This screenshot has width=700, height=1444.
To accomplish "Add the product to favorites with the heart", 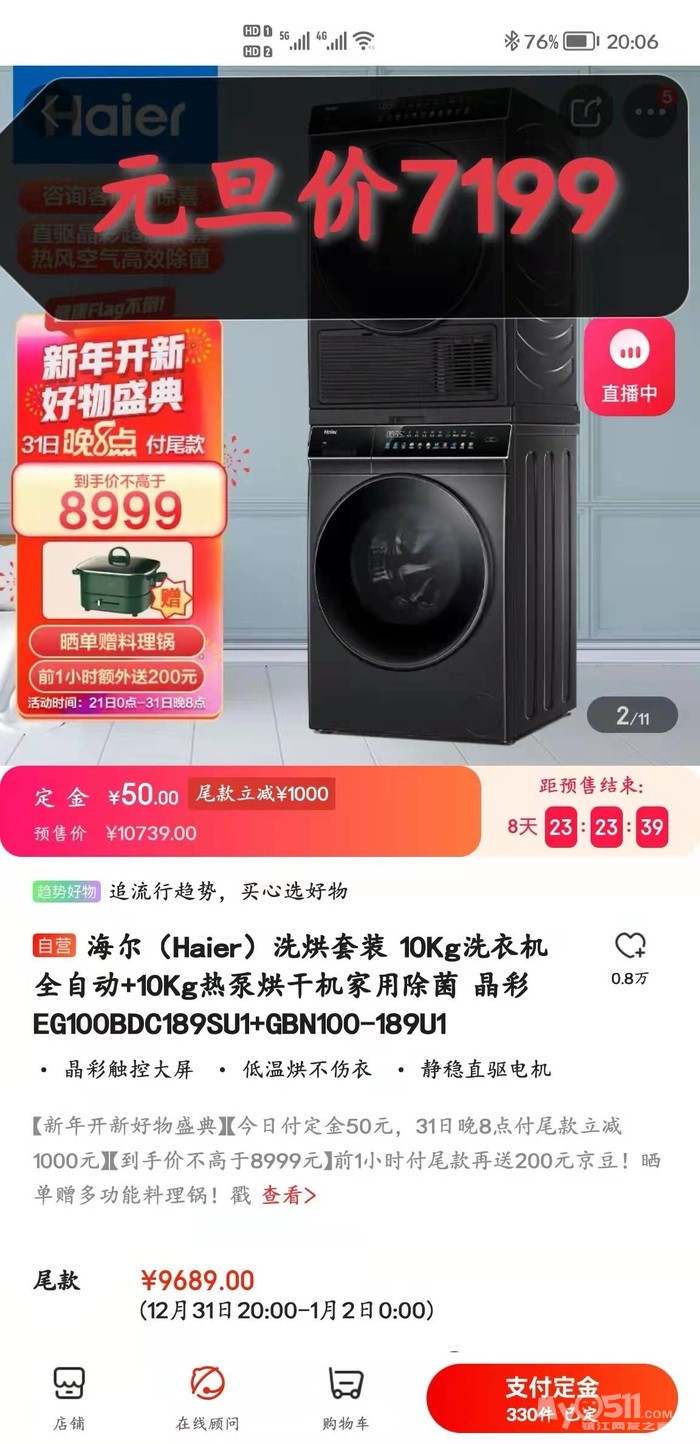I will (630, 957).
